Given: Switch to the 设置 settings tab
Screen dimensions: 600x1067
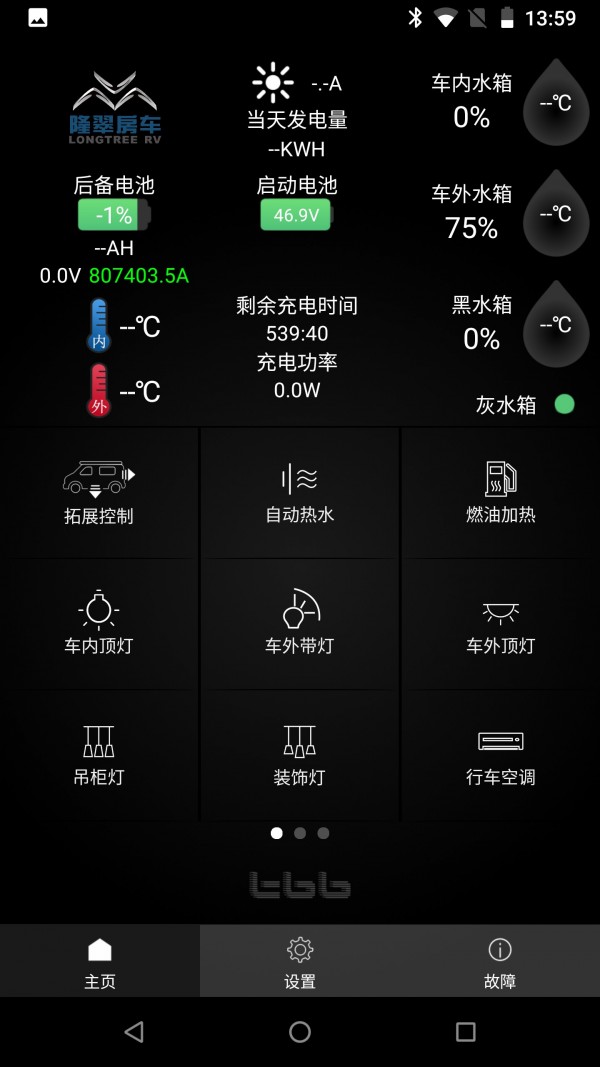Looking at the screenshot, I should tap(300, 962).
